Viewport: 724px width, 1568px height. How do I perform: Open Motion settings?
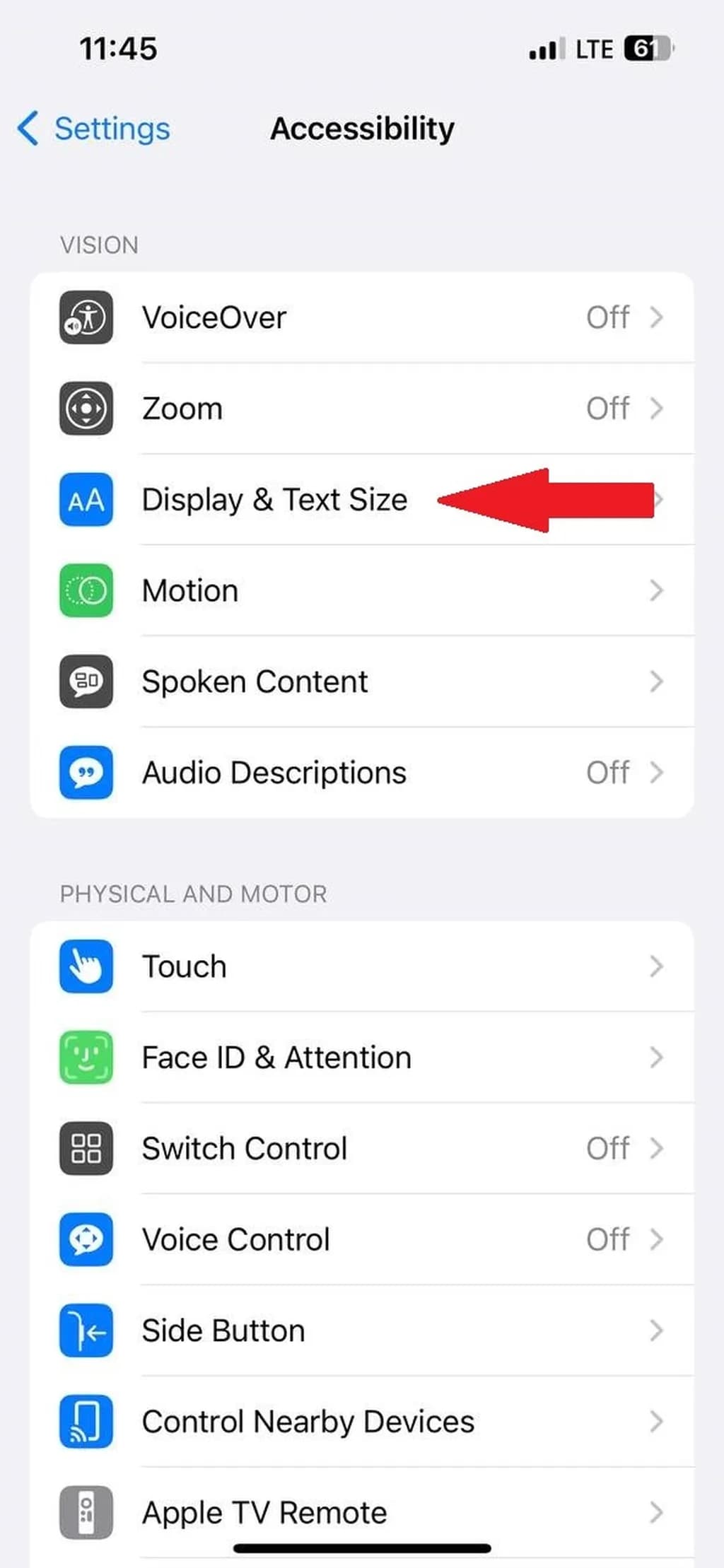tap(361, 591)
